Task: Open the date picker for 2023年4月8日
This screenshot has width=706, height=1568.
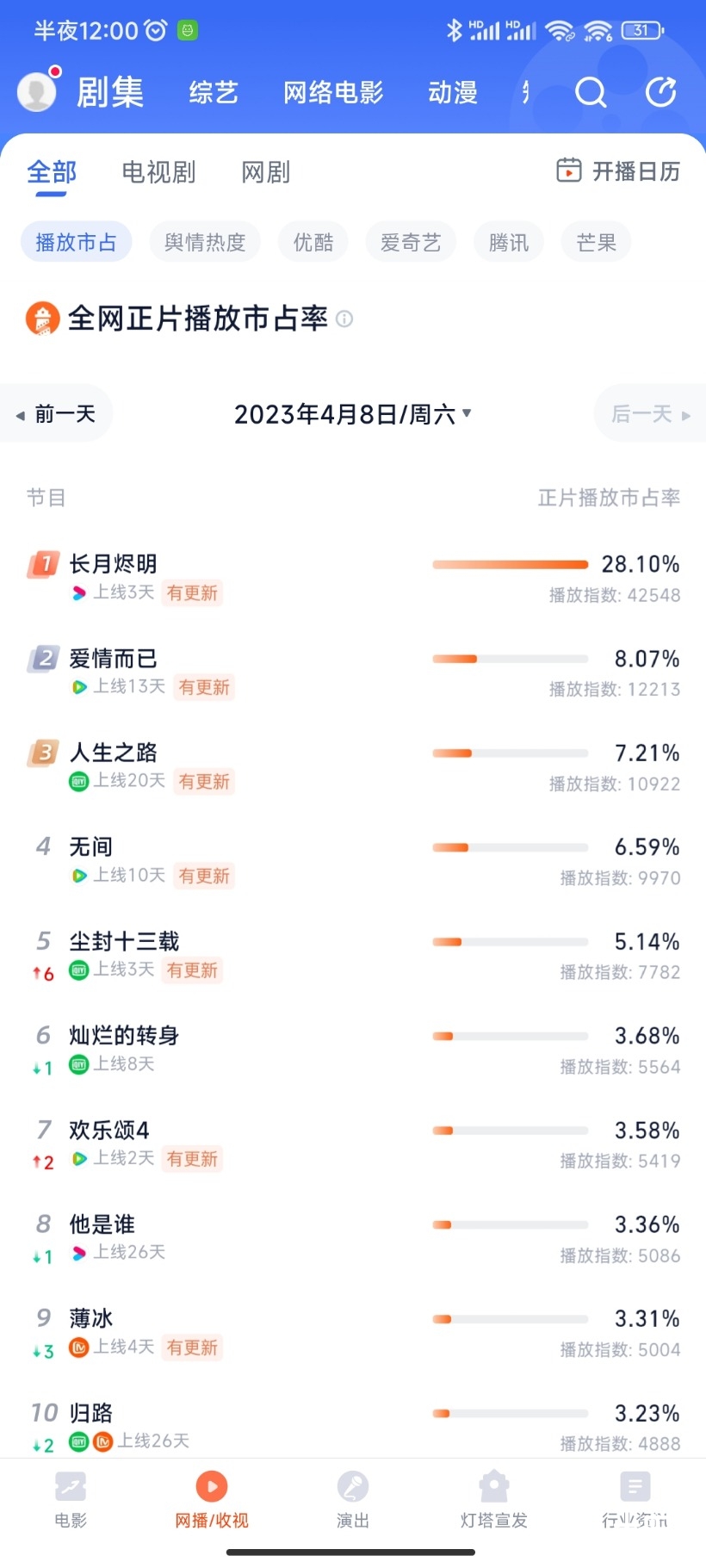Action: 353,414
